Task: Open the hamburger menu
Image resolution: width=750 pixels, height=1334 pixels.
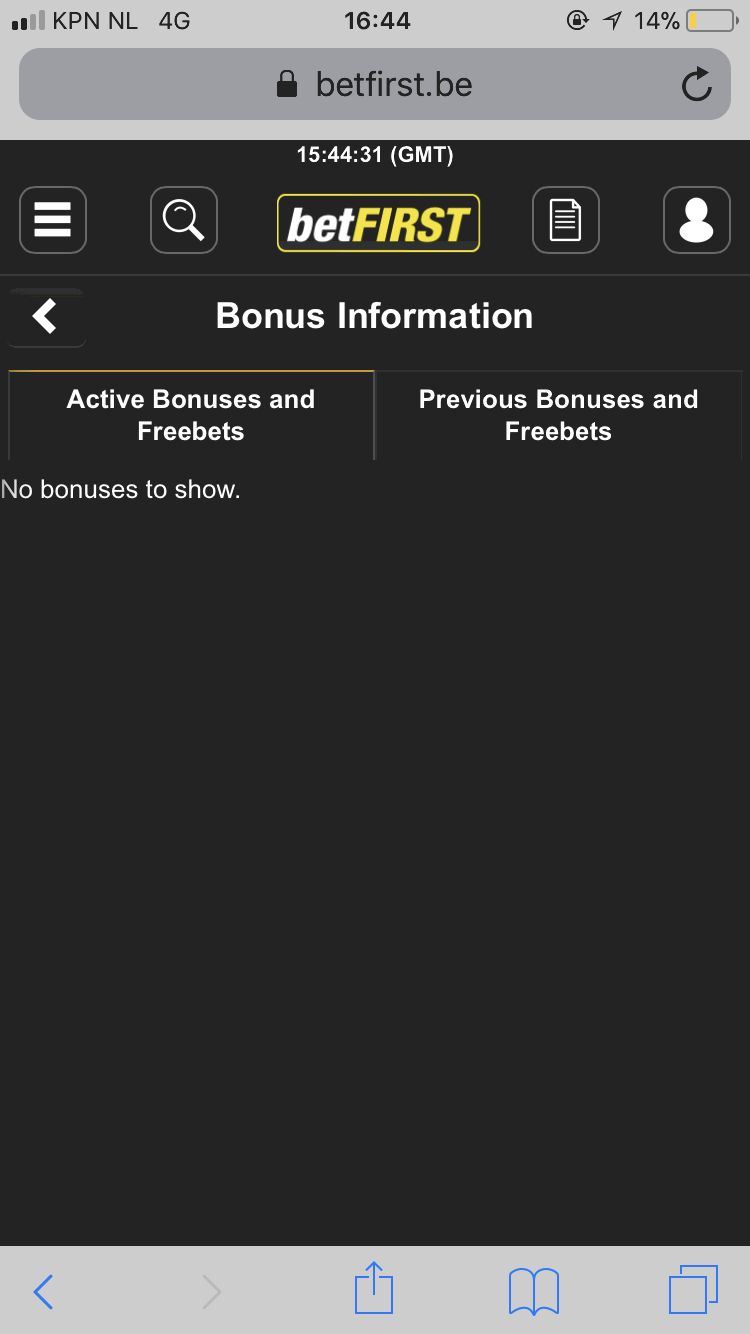Action: tap(53, 220)
